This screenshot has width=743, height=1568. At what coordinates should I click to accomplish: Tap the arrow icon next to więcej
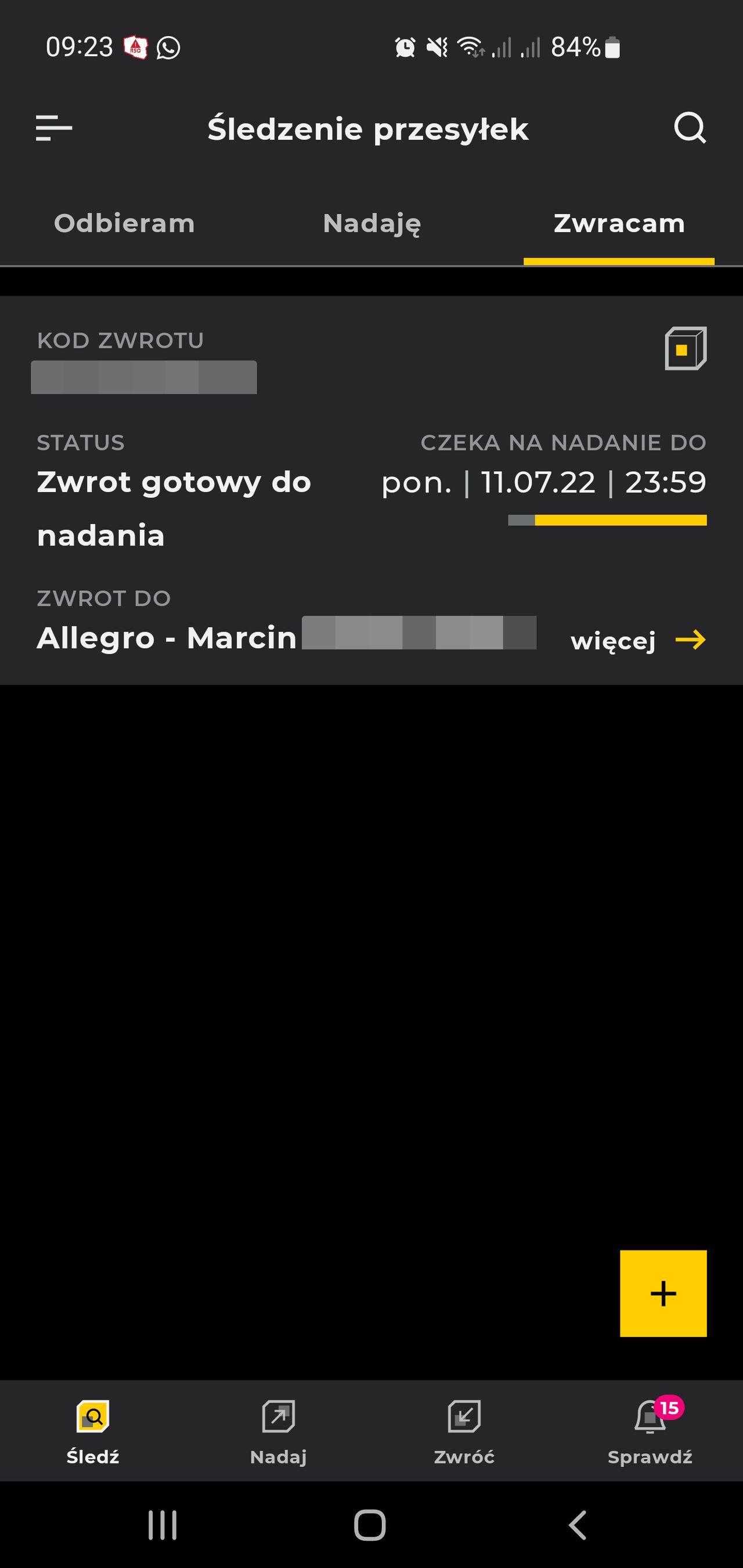(x=690, y=639)
